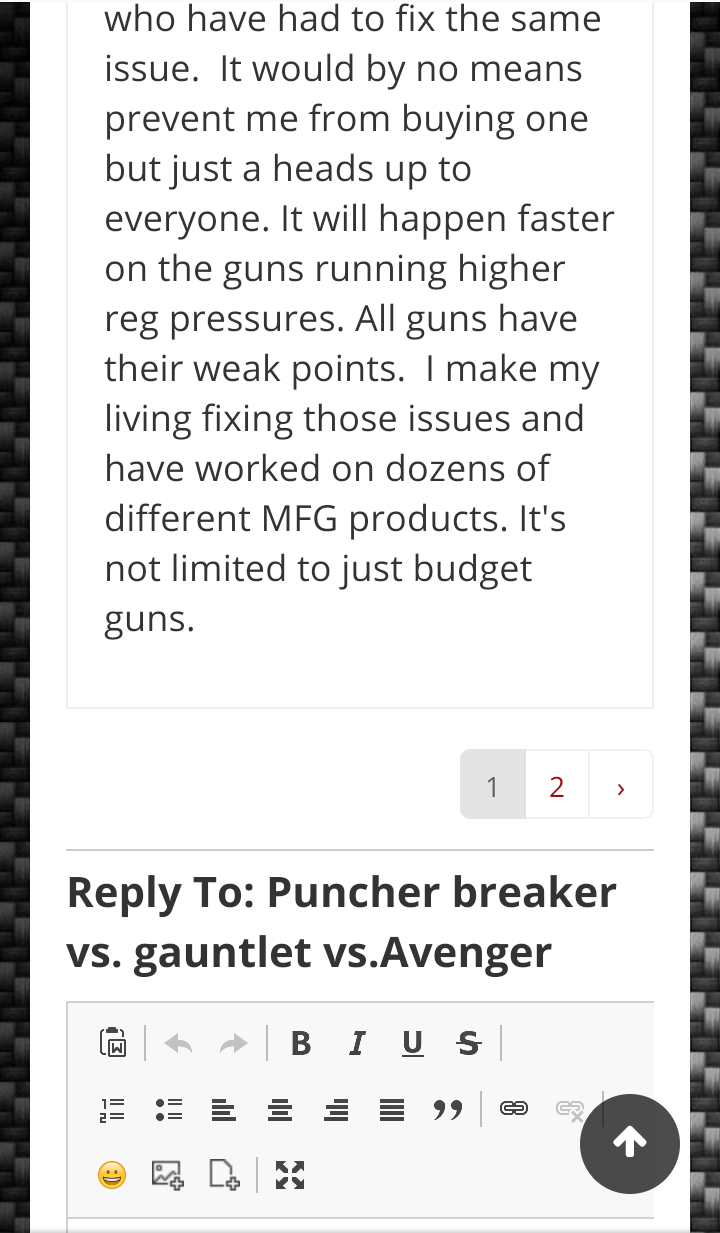Screen dimensions: 720x1233
Task: Insert a numbered list
Action: [x=113, y=1109]
